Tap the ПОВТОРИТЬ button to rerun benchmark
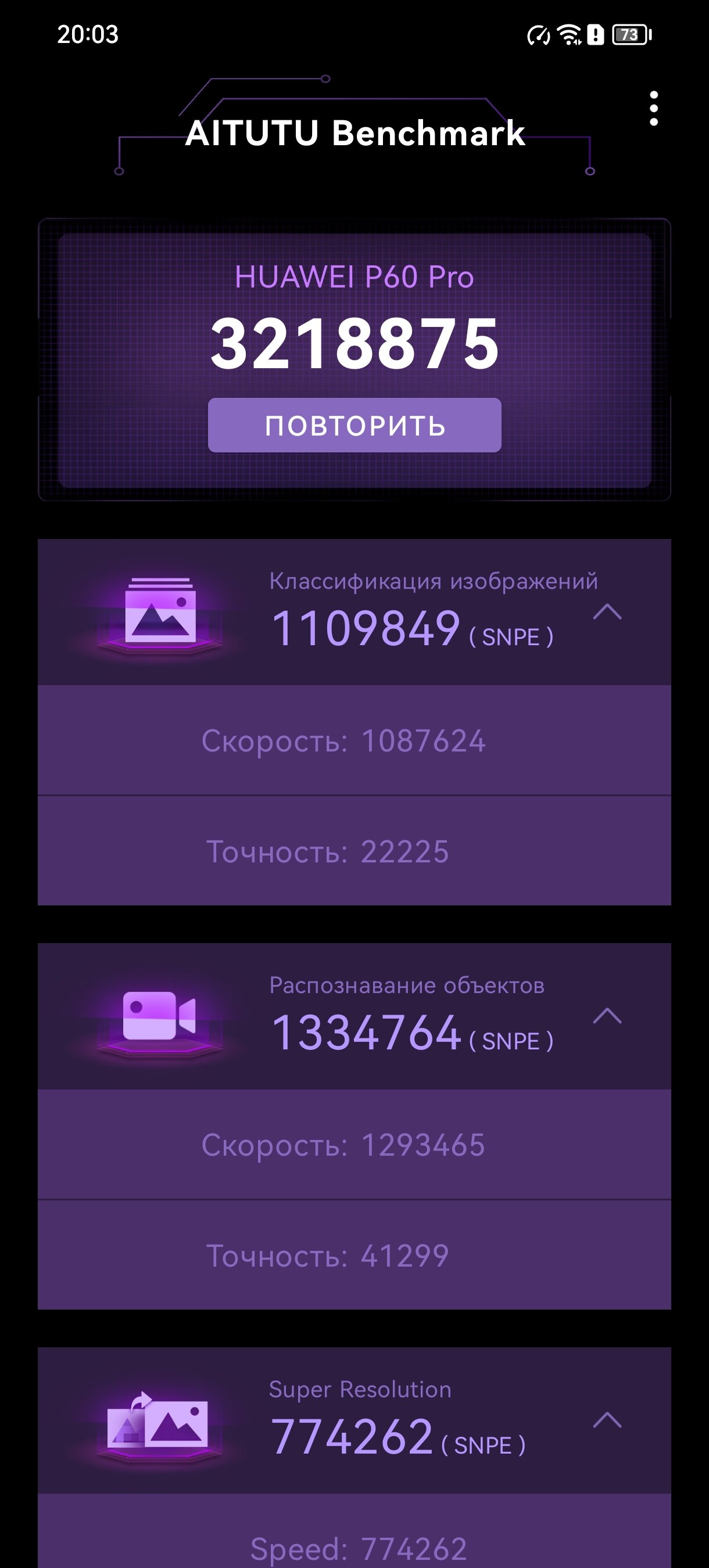This screenshot has height=1568, width=709. [x=354, y=425]
